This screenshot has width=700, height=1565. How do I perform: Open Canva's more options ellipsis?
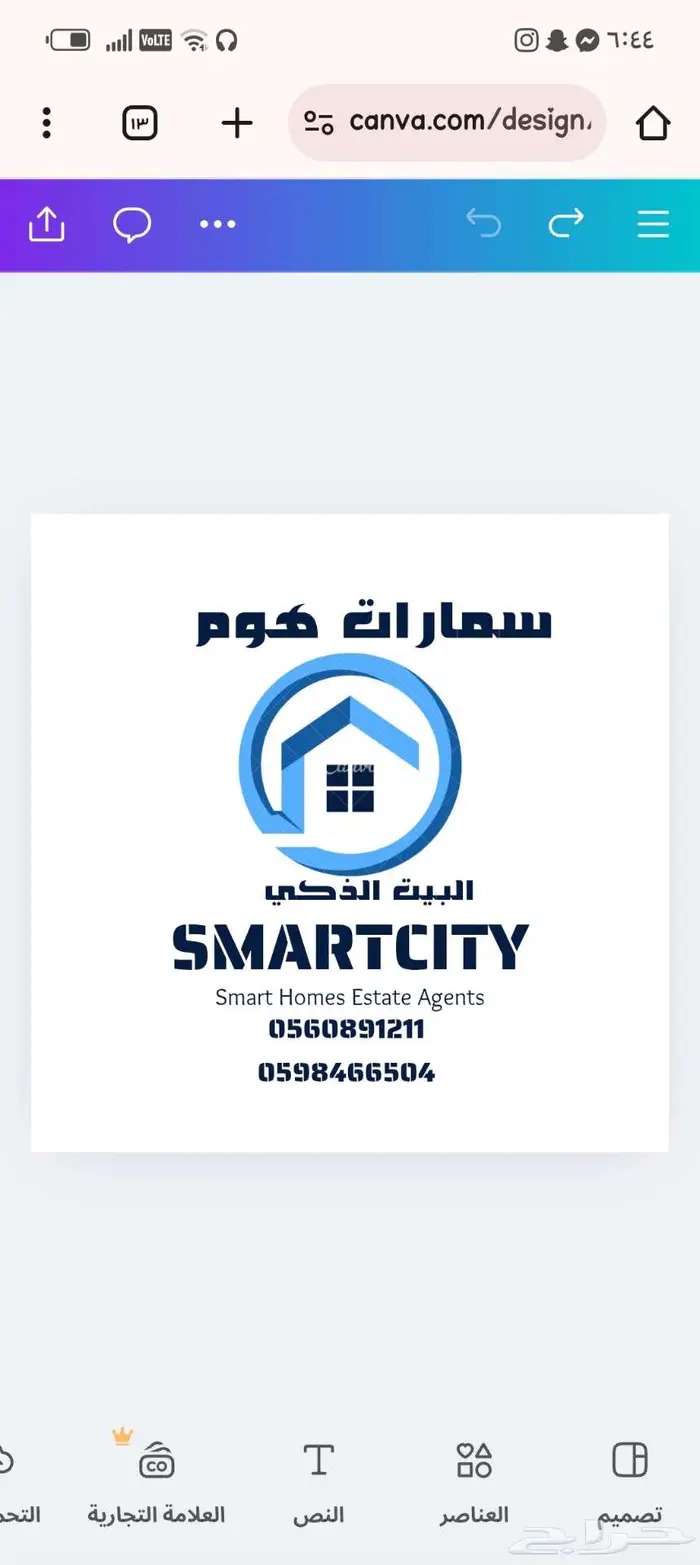(217, 224)
